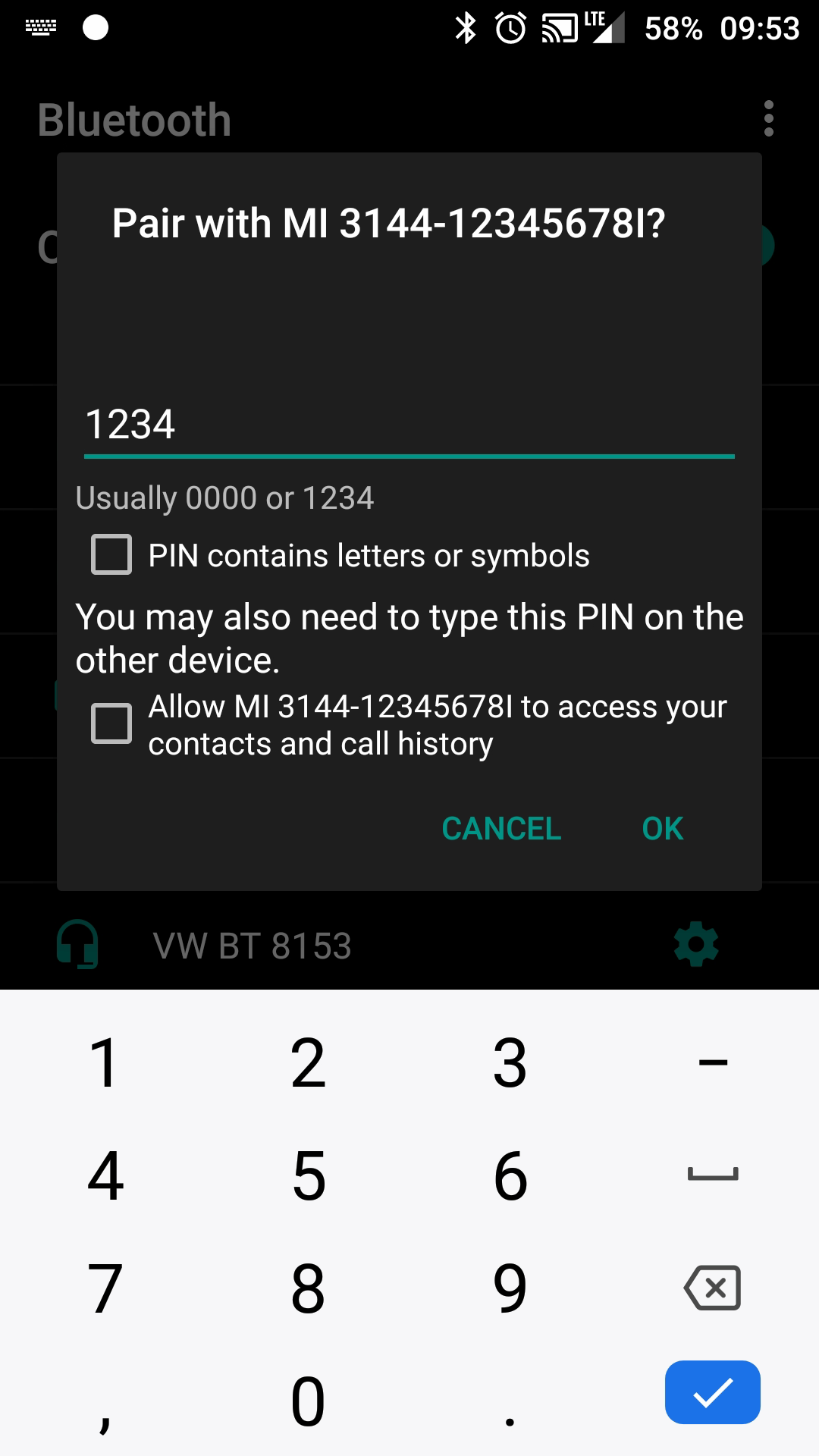The image size is (819, 1456).
Task: Tap the backspace key on keypad
Action: coord(712,1288)
